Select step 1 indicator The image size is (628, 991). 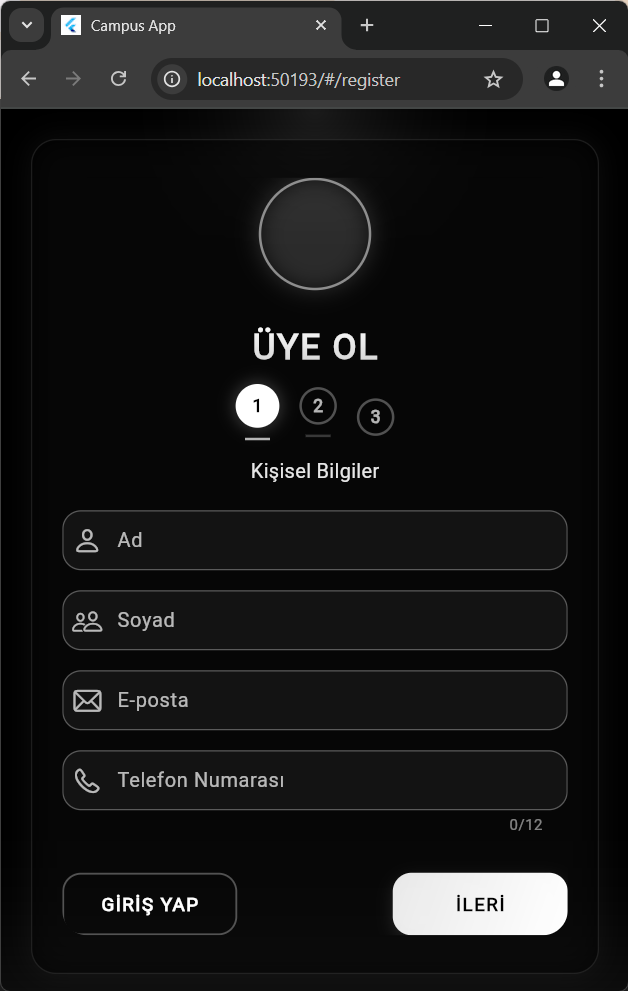coord(257,406)
